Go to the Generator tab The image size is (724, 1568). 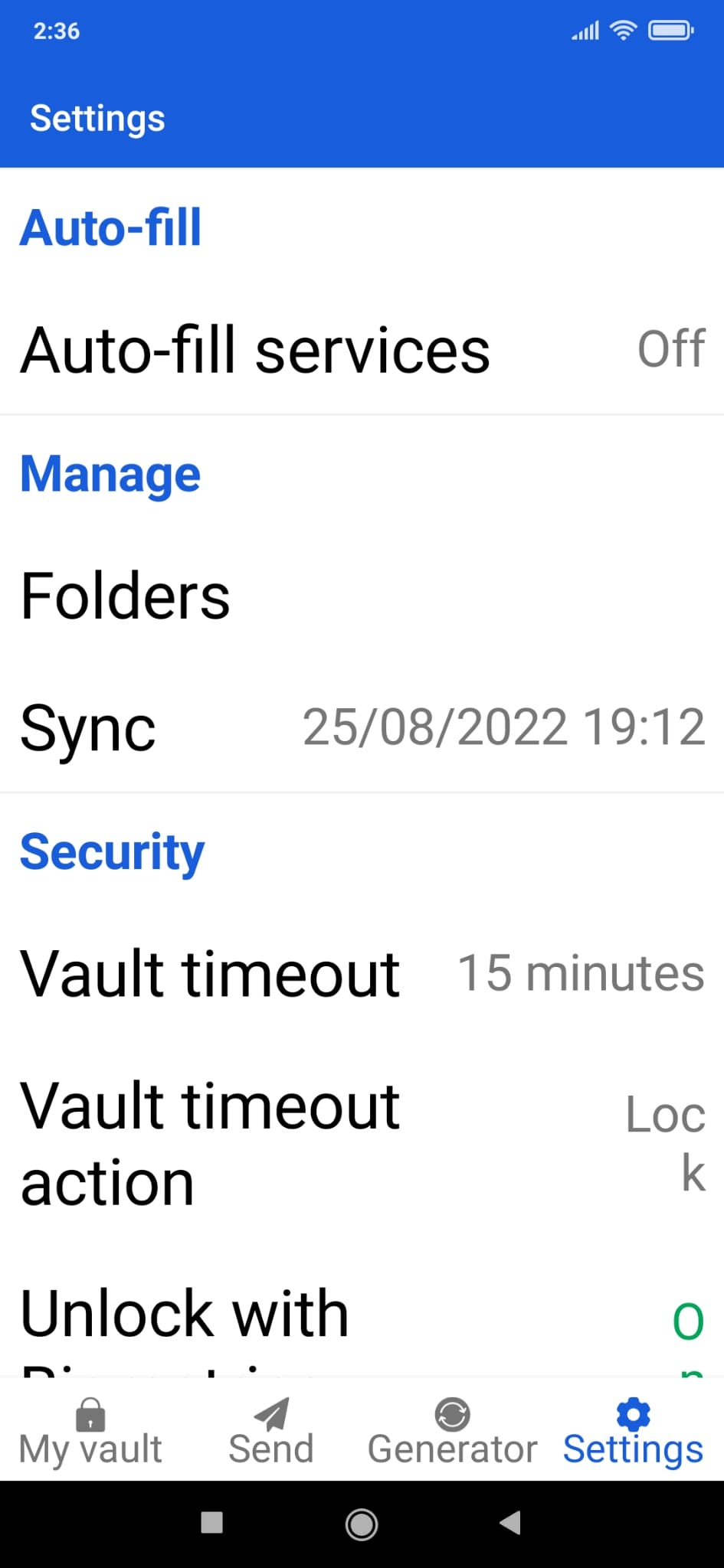(452, 1430)
